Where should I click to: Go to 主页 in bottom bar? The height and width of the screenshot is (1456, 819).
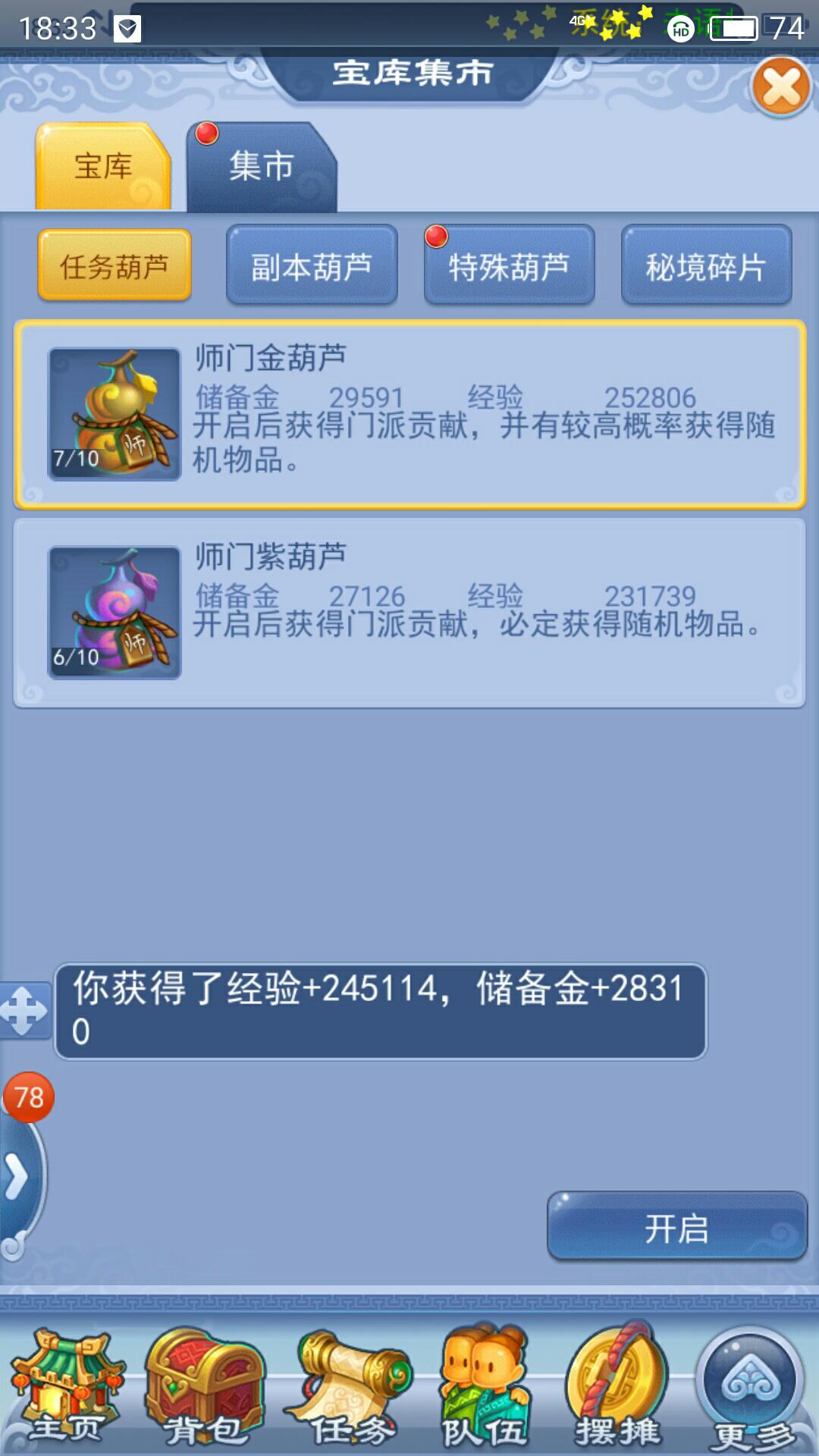(67, 1388)
